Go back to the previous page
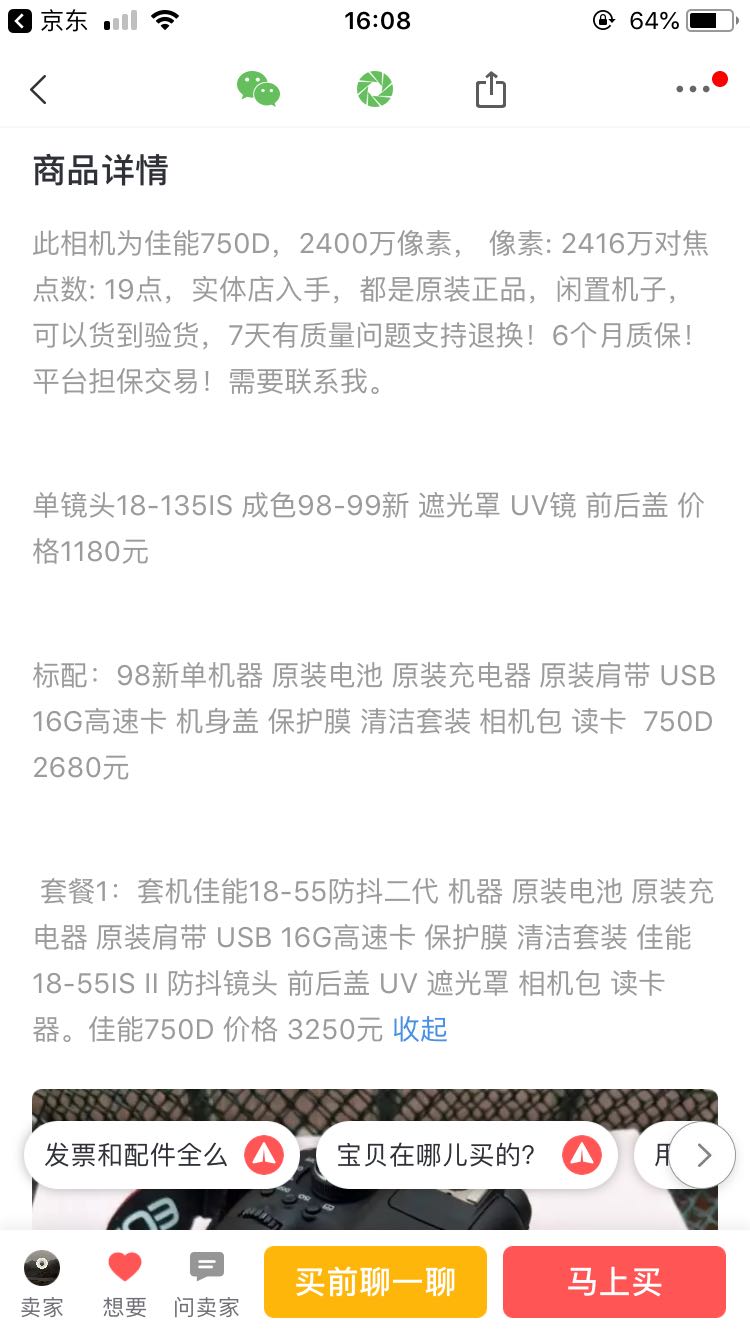The height and width of the screenshot is (1334, 750). pyautogui.click(x=38, y=90)
